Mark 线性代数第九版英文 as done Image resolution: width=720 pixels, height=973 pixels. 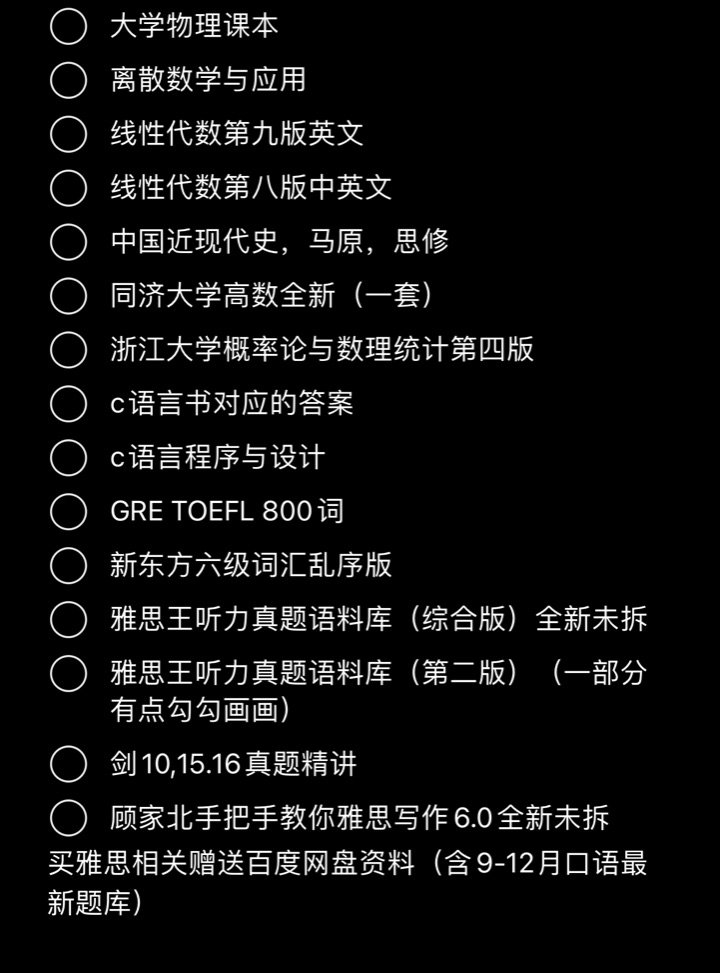coord(68,134)
